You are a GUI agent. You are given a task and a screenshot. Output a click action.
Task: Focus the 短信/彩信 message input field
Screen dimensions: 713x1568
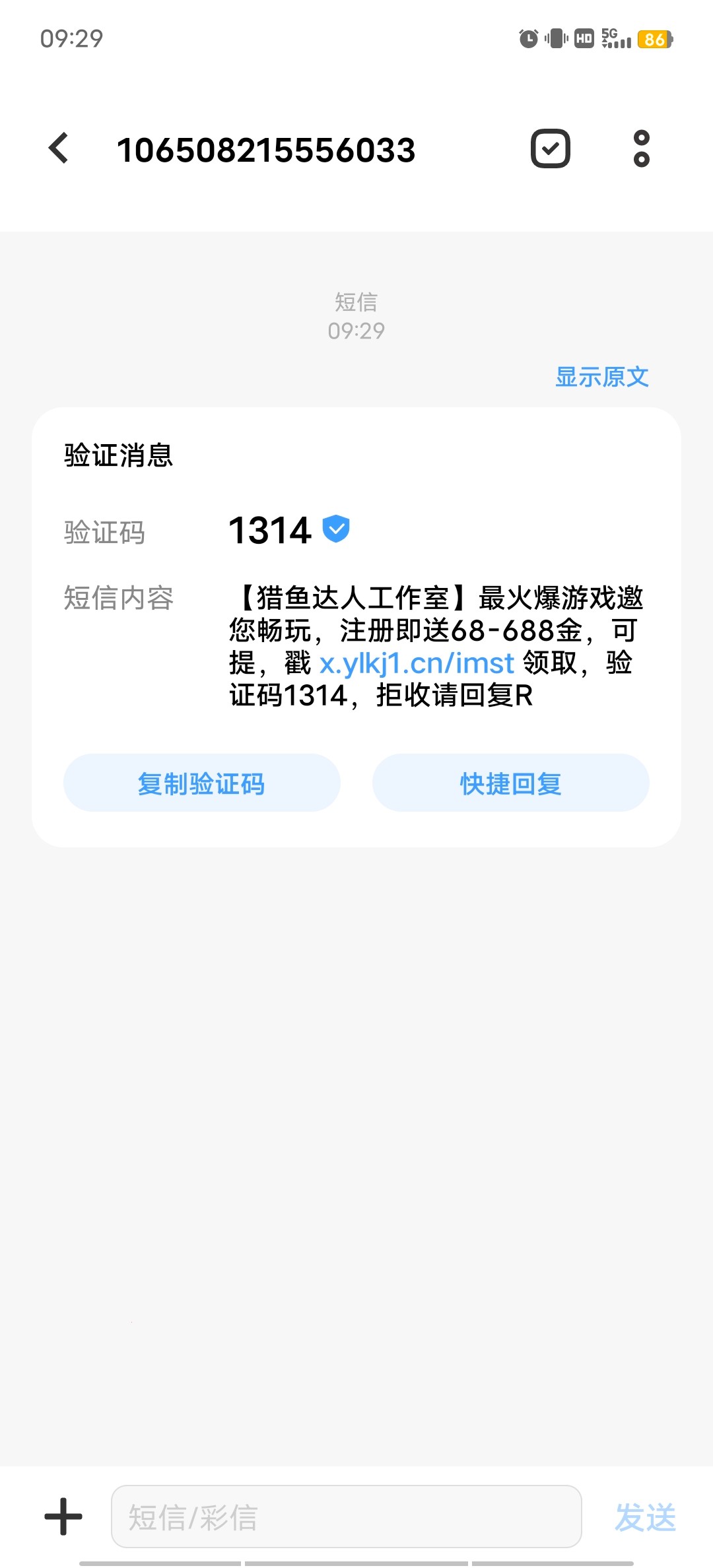(346, 1517)
